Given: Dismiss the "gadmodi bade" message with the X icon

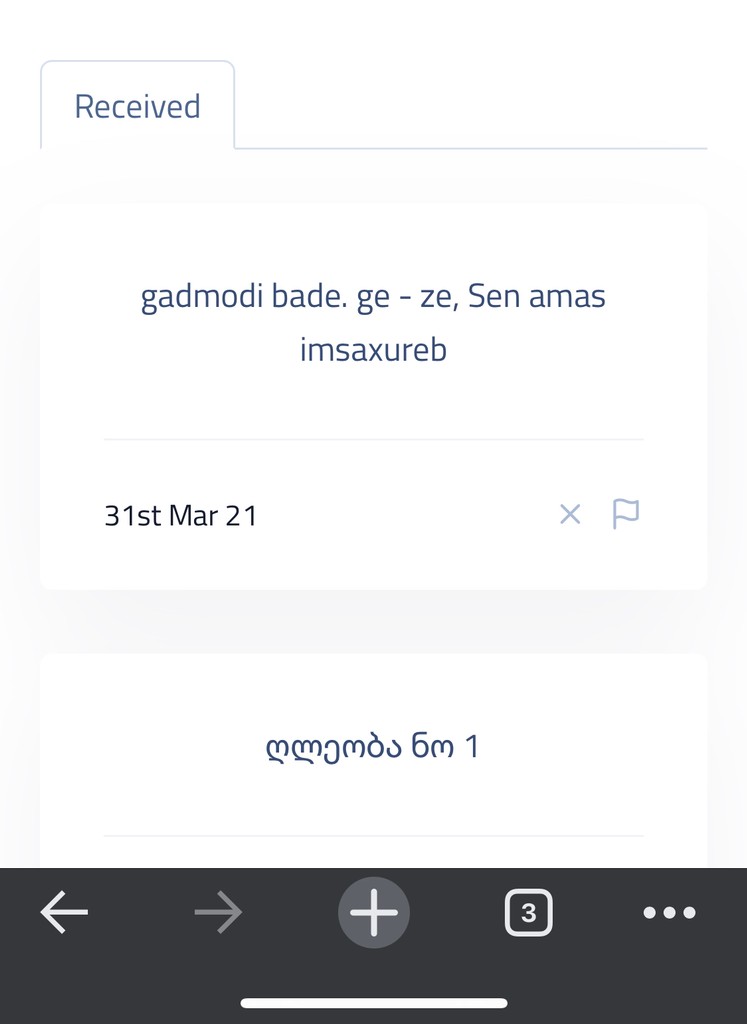Looking at the screenshot, I should click(570, 514).
